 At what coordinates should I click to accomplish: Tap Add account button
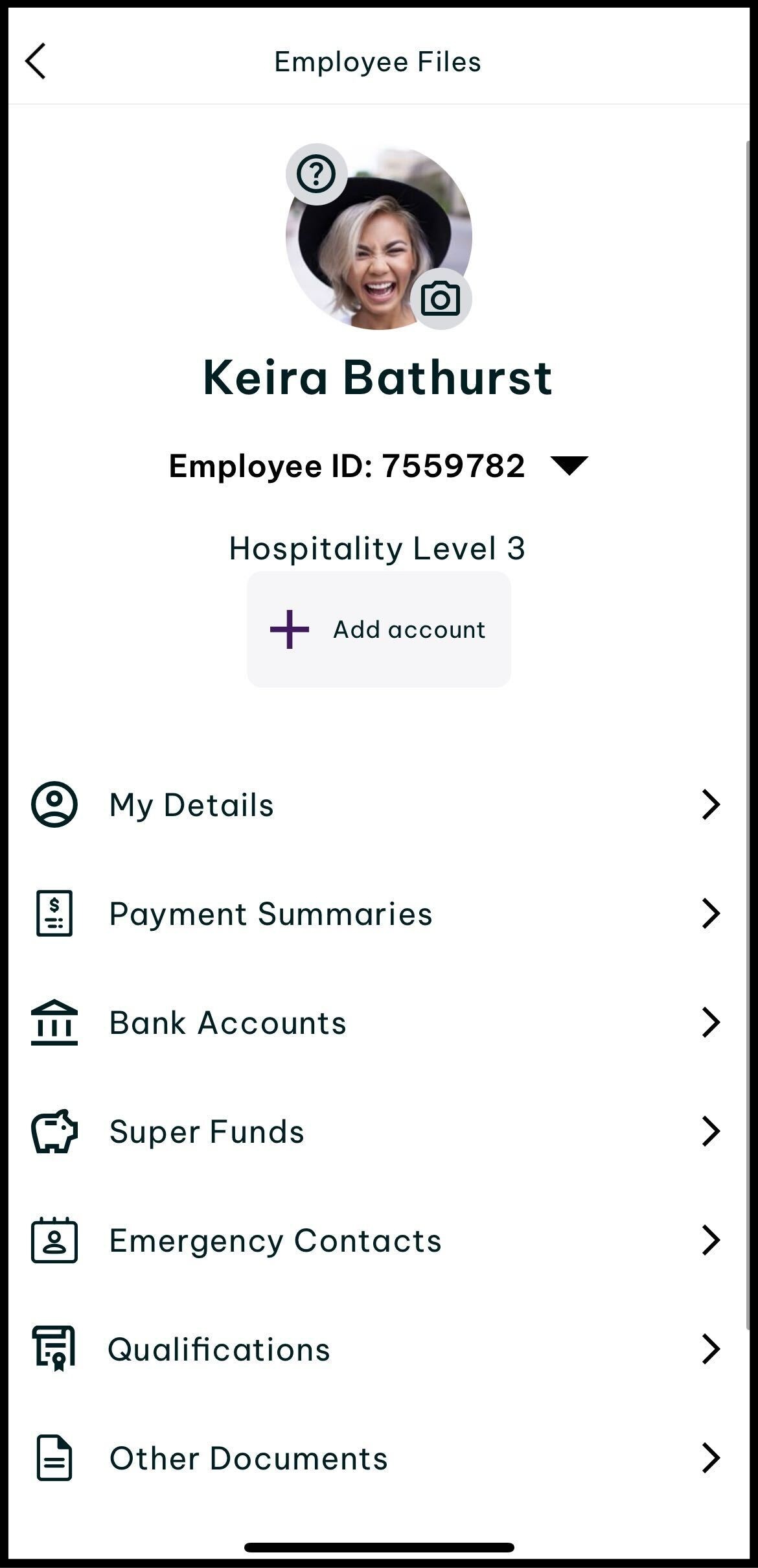click(379, 629)
